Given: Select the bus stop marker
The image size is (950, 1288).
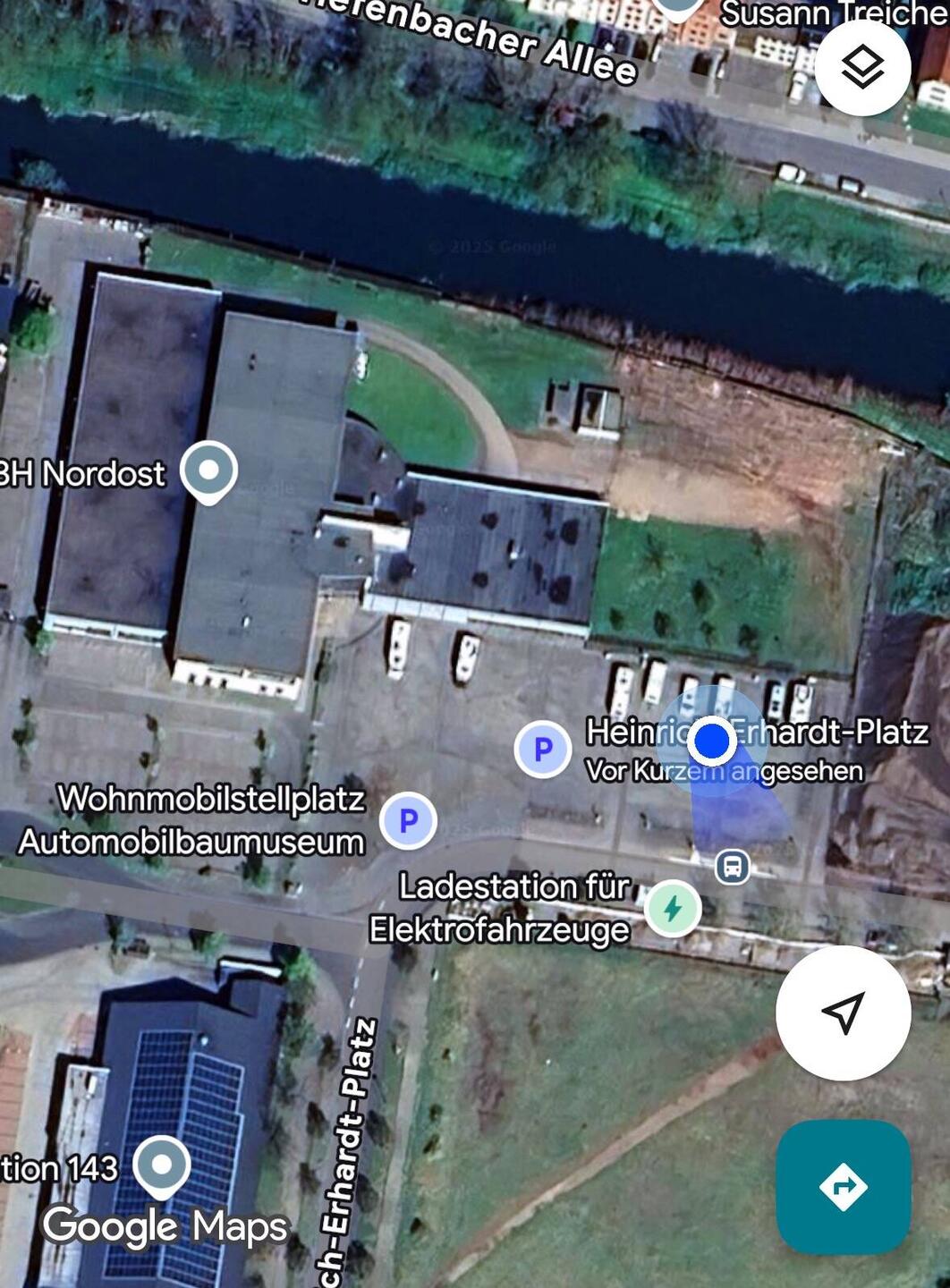Looking at the screenshot, I should 733,867.
